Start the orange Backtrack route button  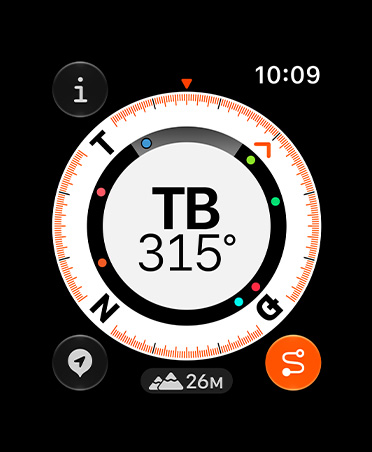pyautogui.click(x=293, y=363)
